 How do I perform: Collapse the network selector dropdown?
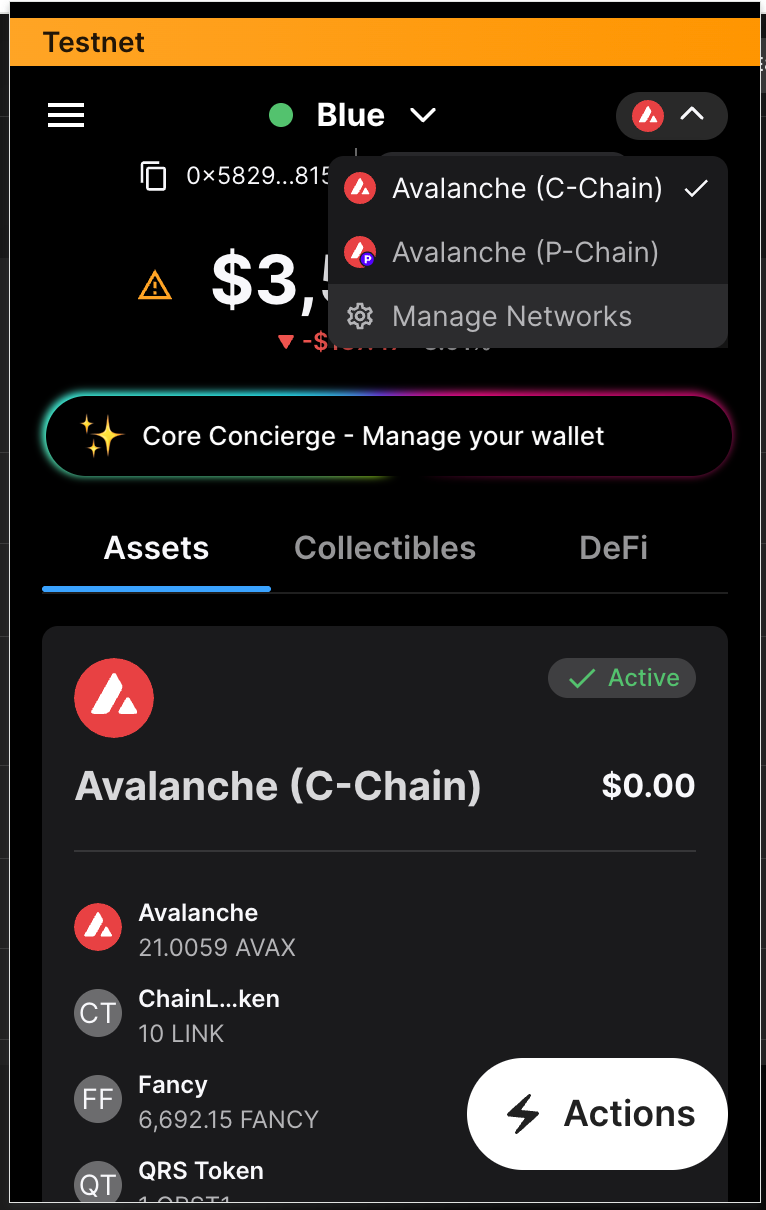pyautogui.click(x=671, y=116)
